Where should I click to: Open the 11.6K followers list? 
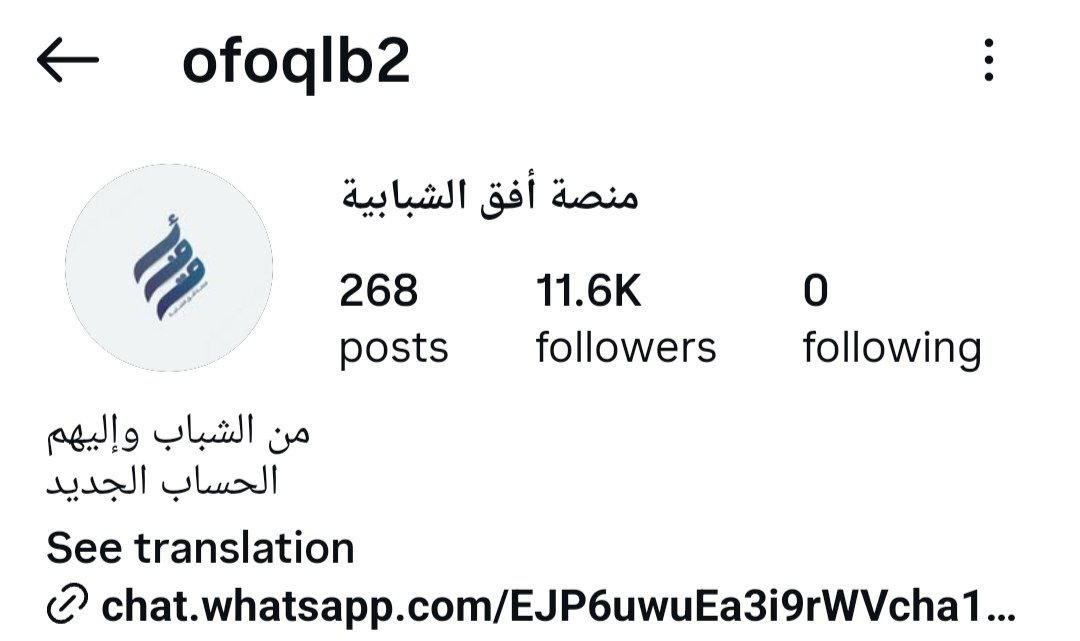coord(625,318)
